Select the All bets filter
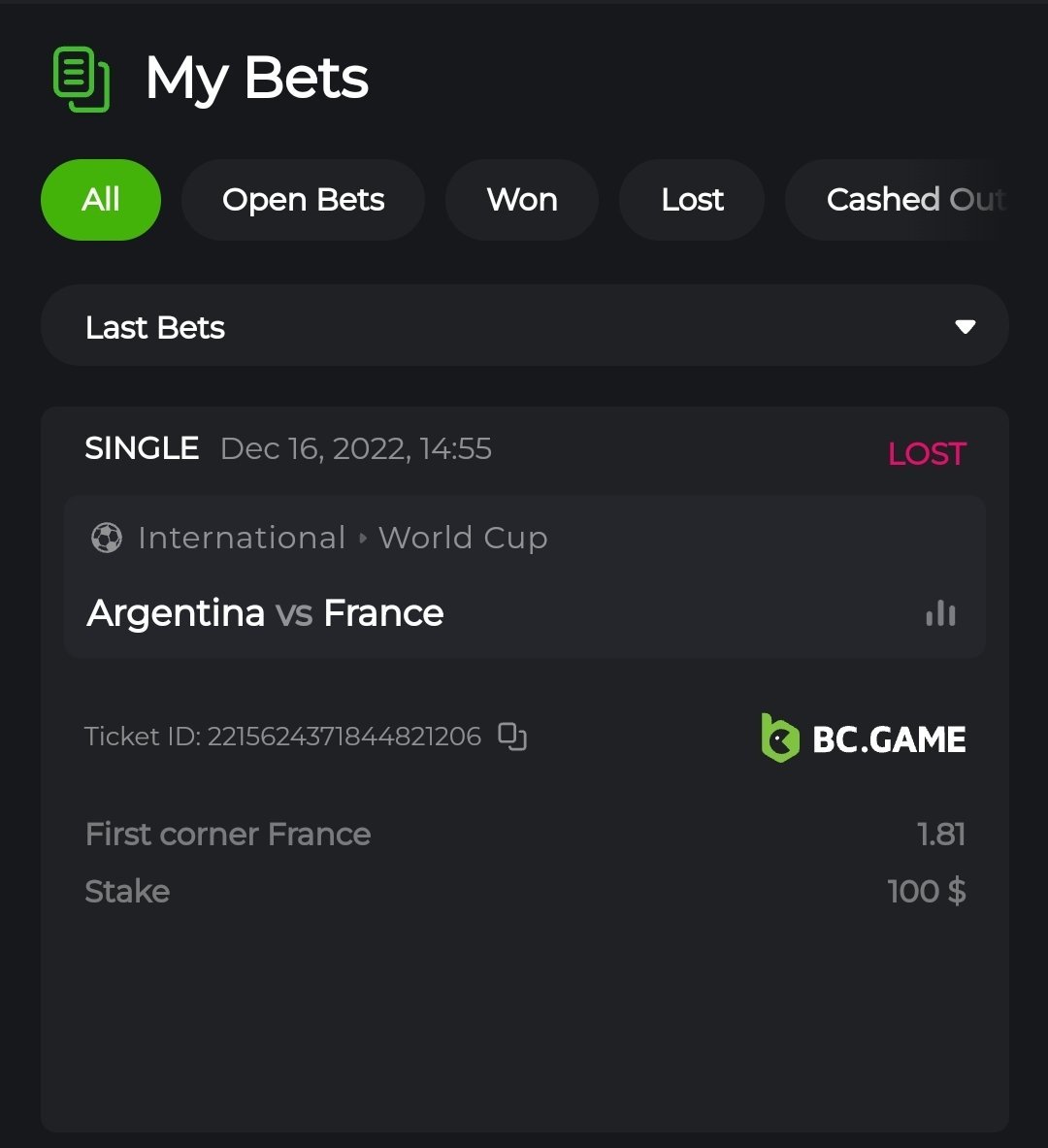1048x1148 pixels. [101, 200]
